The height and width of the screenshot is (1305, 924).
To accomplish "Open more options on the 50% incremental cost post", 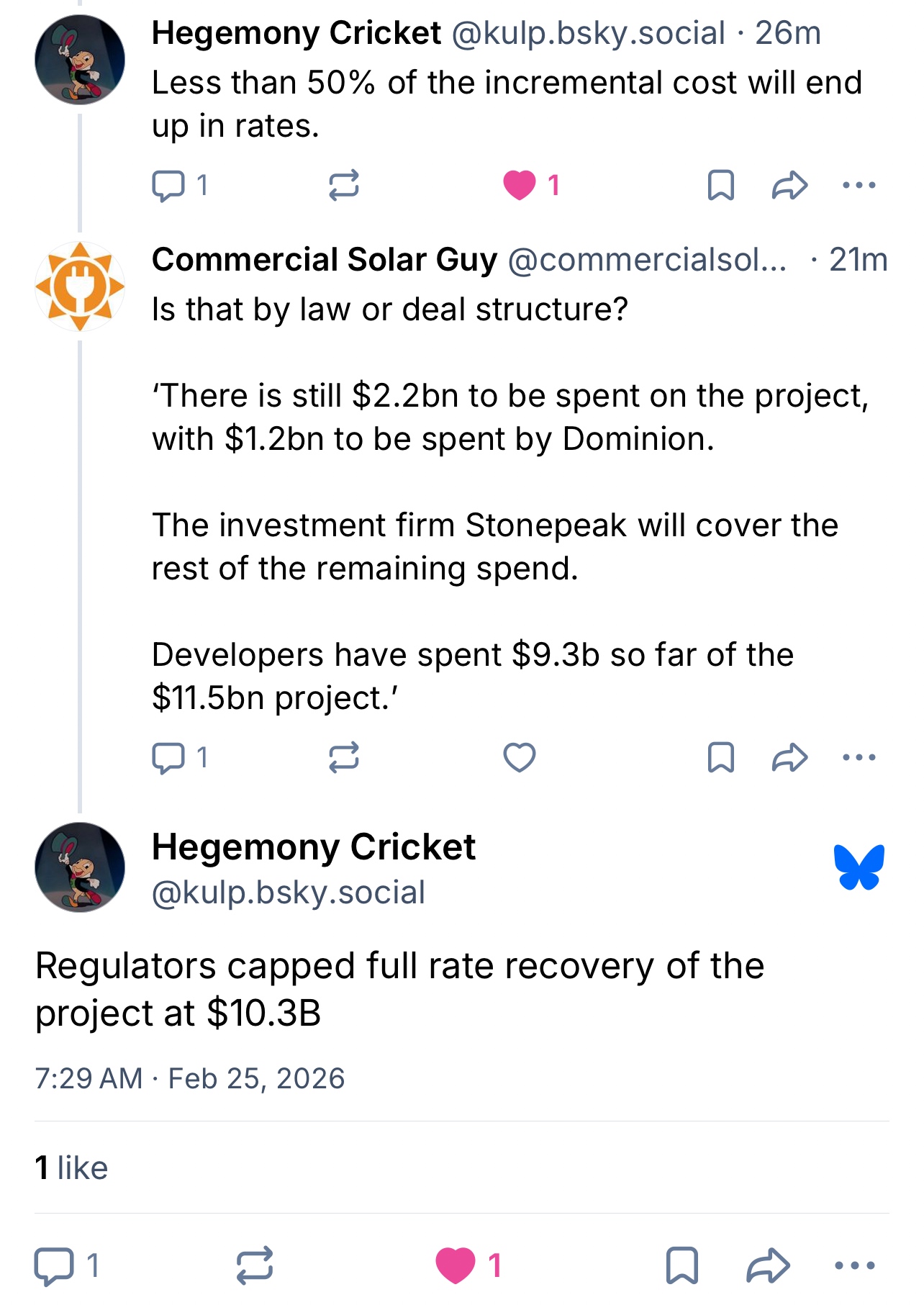I will pos(859,186).
